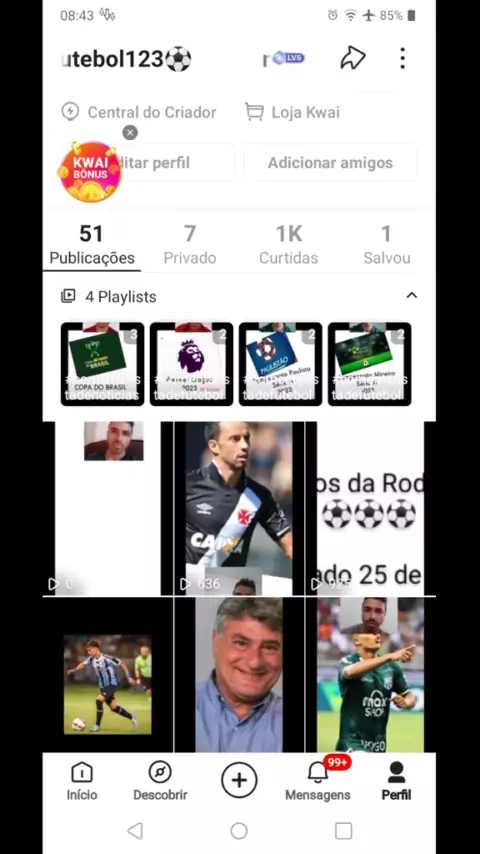This screenshot has height=854, width=480.
Task: Open the Kwai Bônus promotion
Action: point(89,172)
